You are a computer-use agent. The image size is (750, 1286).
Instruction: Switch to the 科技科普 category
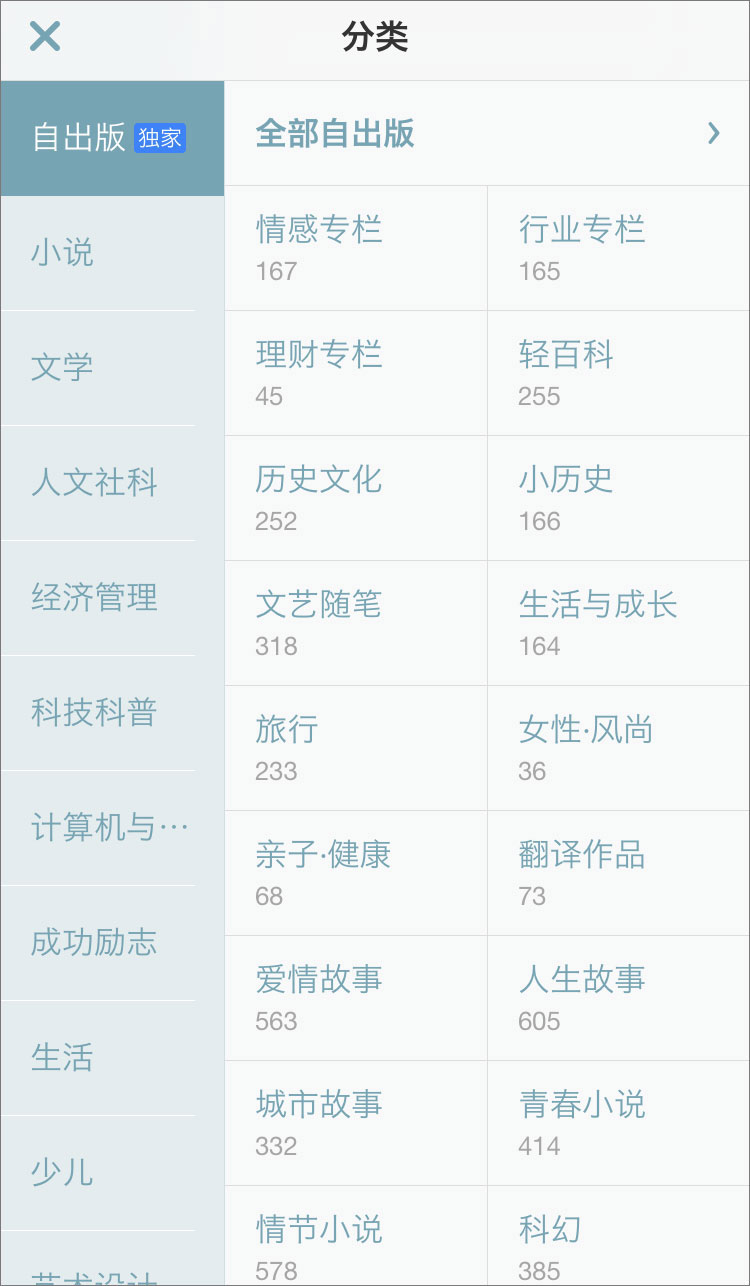(95, 713)
